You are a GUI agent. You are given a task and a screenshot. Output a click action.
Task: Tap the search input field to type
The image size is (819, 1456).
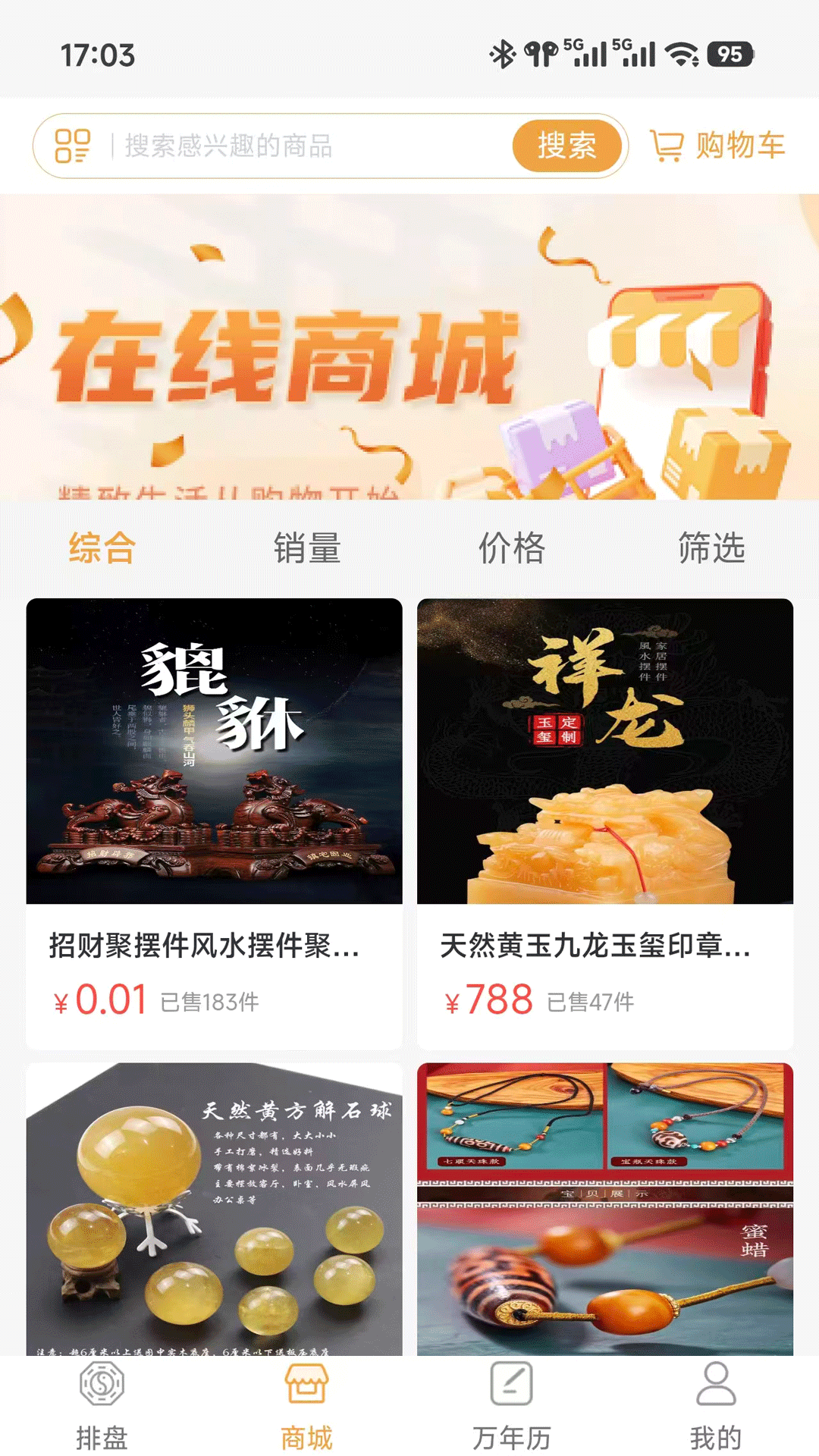[303, 146]
